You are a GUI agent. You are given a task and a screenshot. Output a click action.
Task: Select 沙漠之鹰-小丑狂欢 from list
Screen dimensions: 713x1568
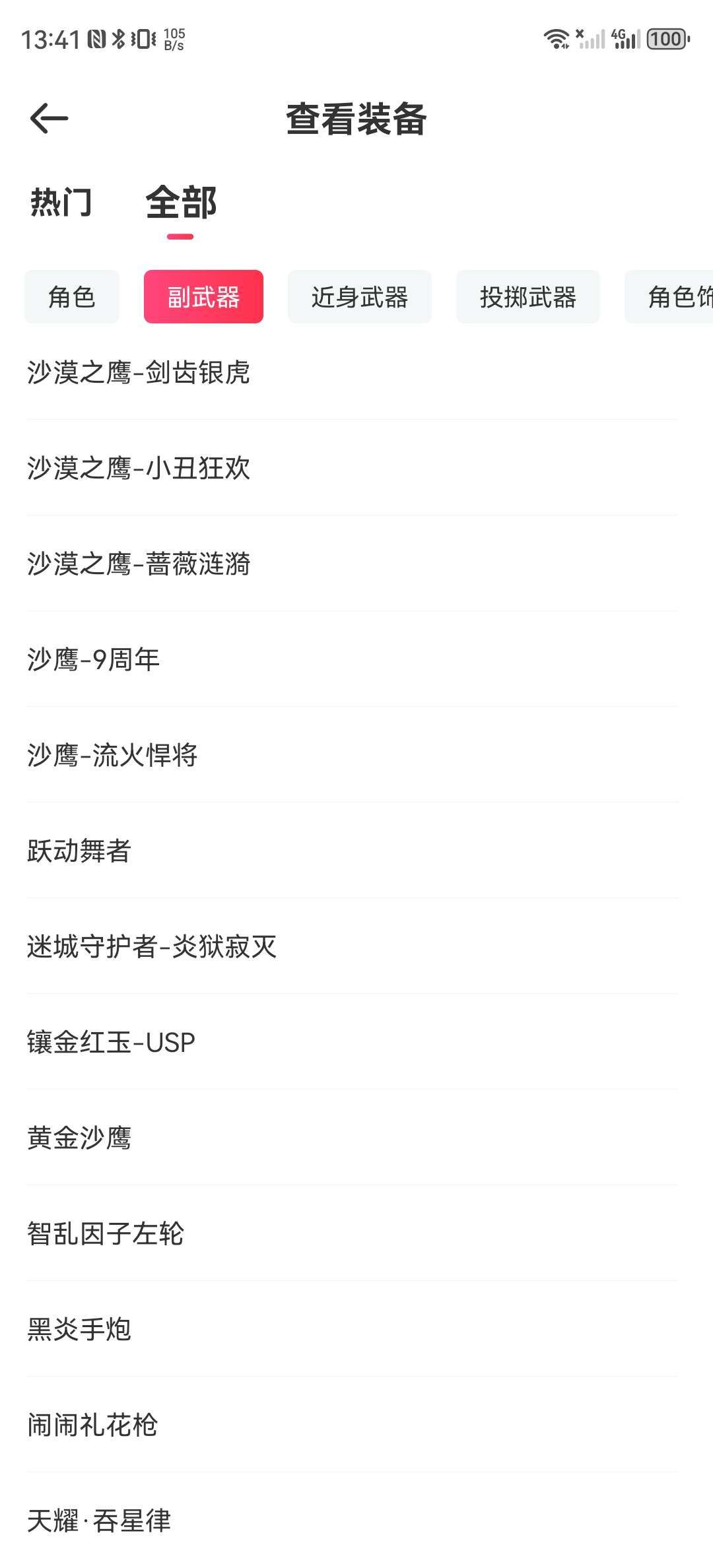coord(139,469)
